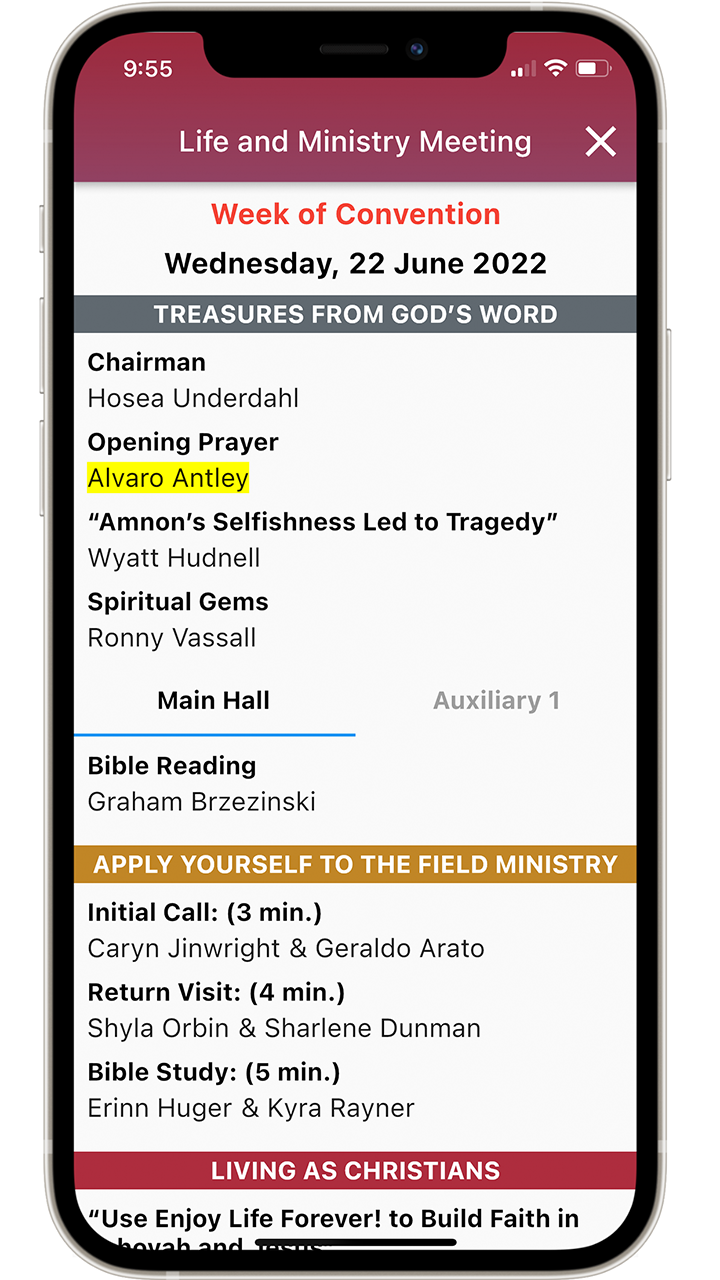Tap the Wi-Fi status icon
720x1280 pixels.
coord(556,68)
